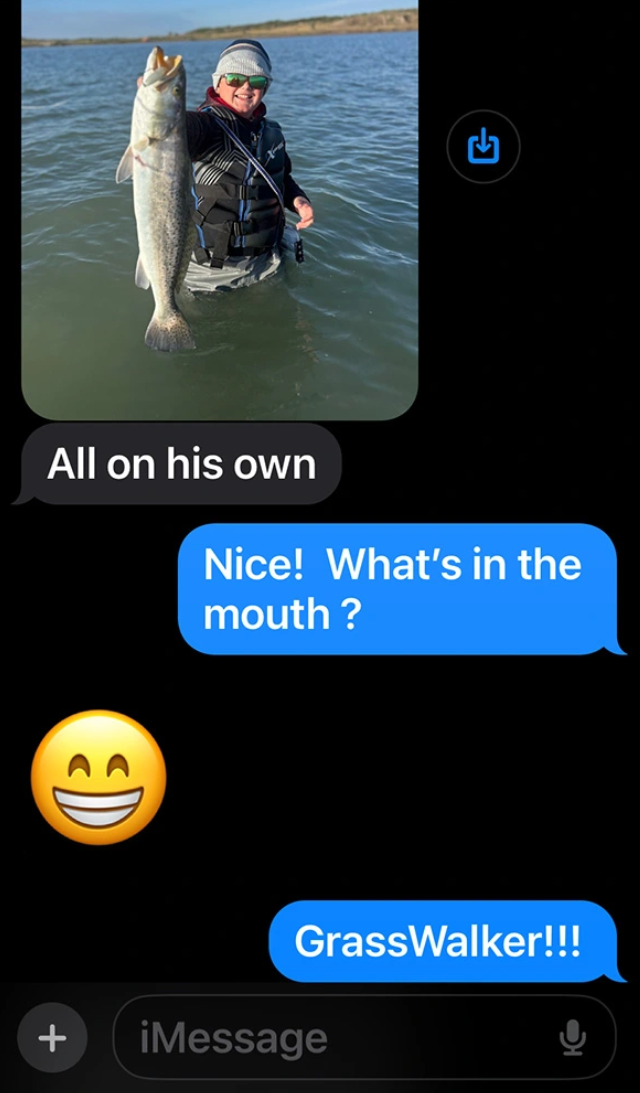
Task: Open the plus attachments menu
Action: [52, 1038]
